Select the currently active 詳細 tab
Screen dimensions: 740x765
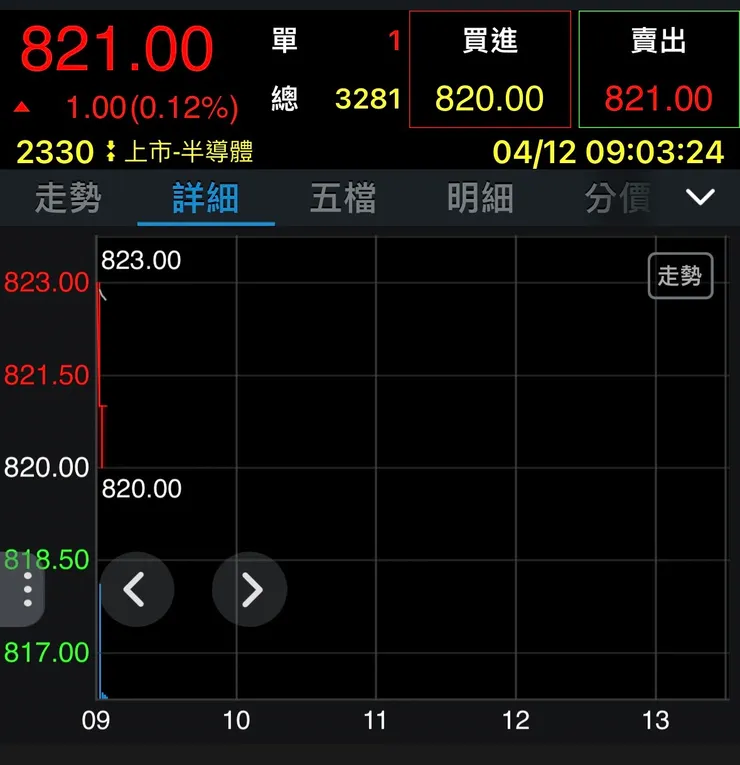tap(205, 199)
